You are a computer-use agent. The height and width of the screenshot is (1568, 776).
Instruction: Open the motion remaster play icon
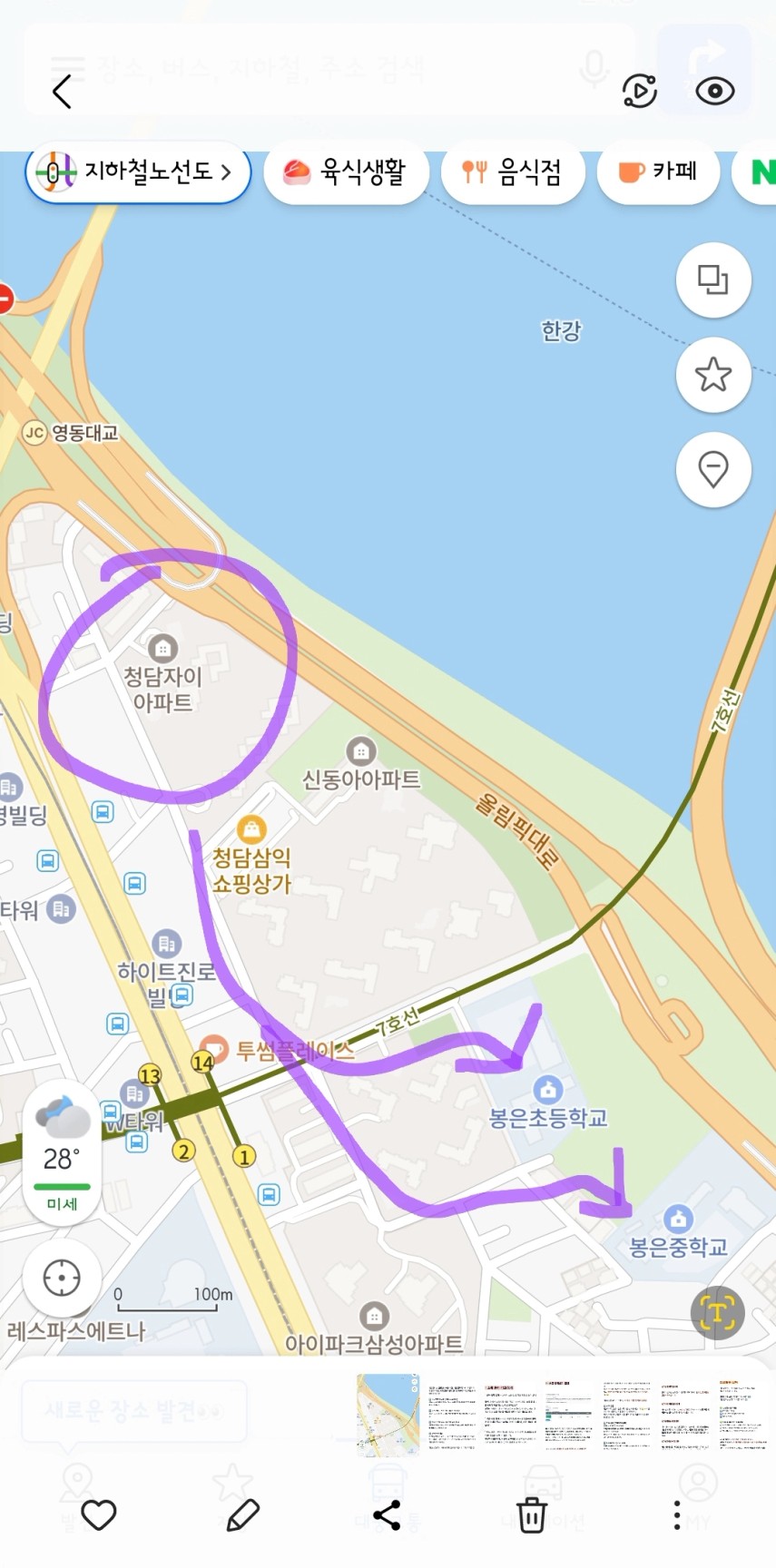point(639,91)
